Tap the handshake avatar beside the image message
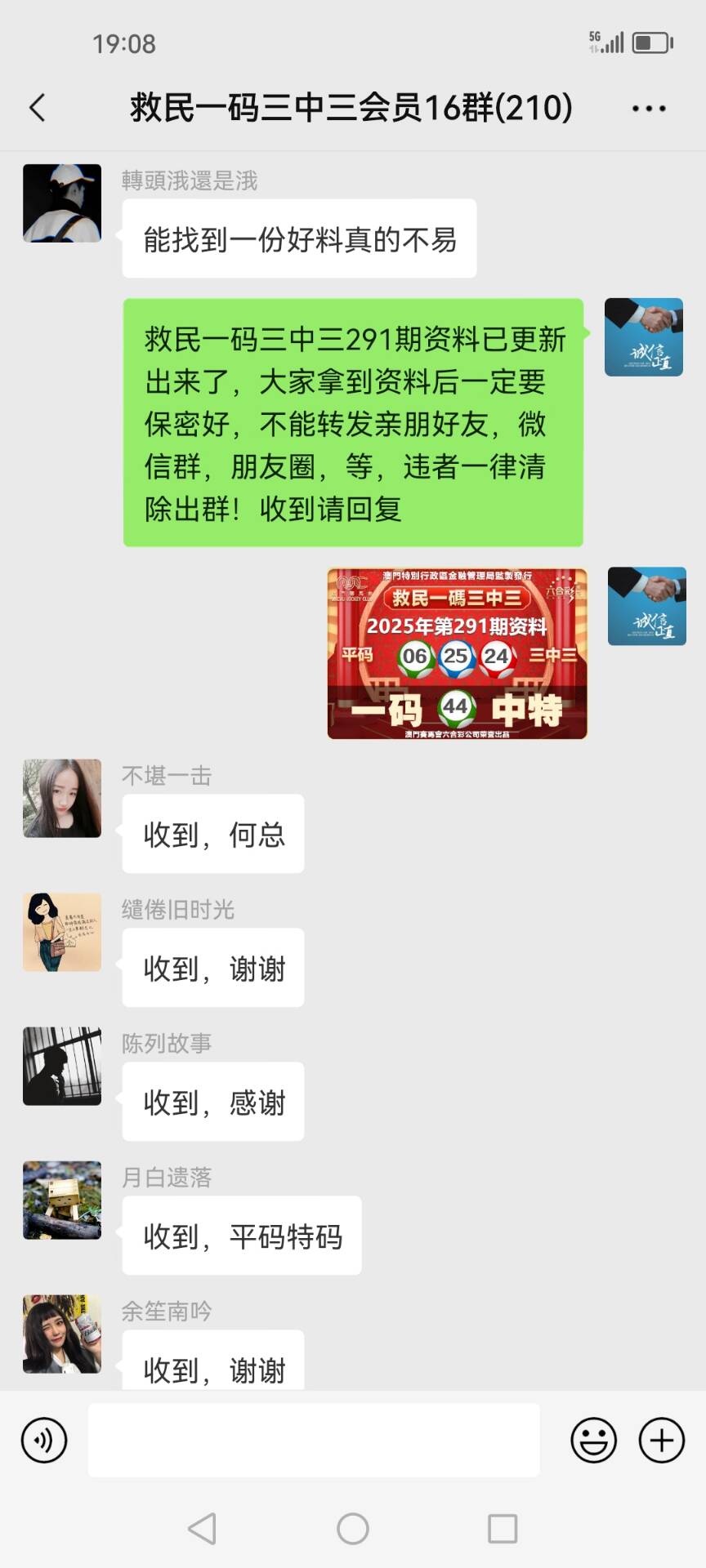This screenshot has width=706, height=1568. (x=646, y=606)
